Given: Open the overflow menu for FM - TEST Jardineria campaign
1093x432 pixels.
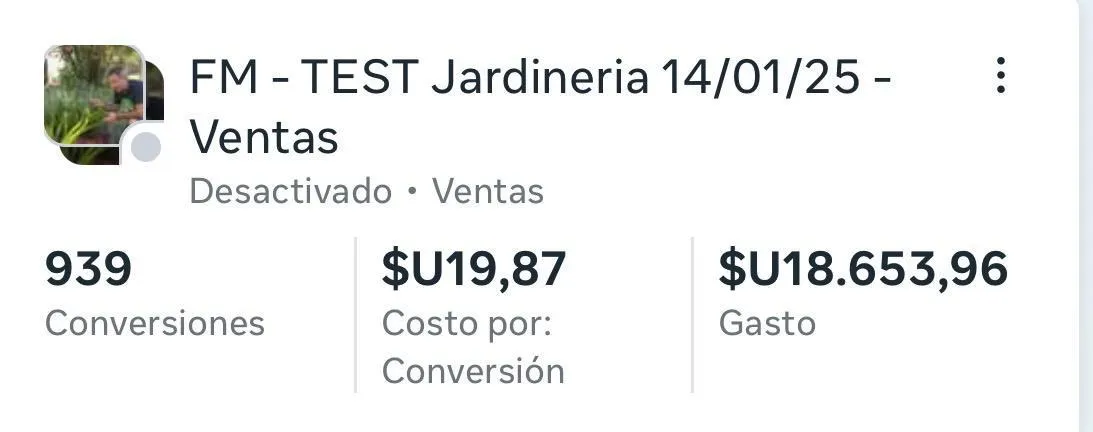Looking at the screenshot, I should click(1000, 76).
